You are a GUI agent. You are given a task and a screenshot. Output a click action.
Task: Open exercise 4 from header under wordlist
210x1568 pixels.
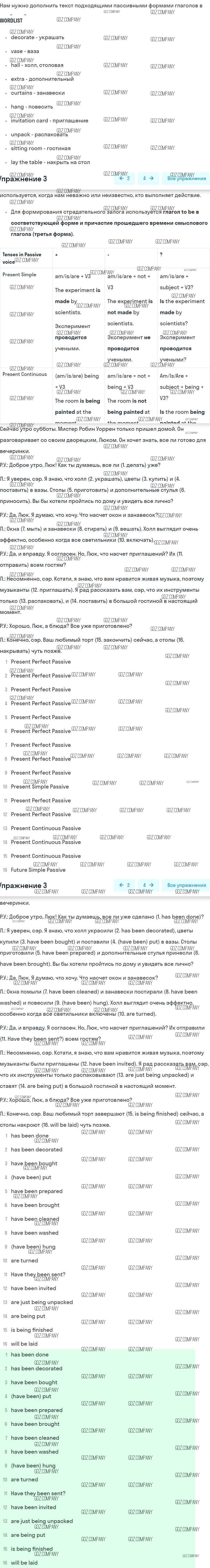click(148, 178)
